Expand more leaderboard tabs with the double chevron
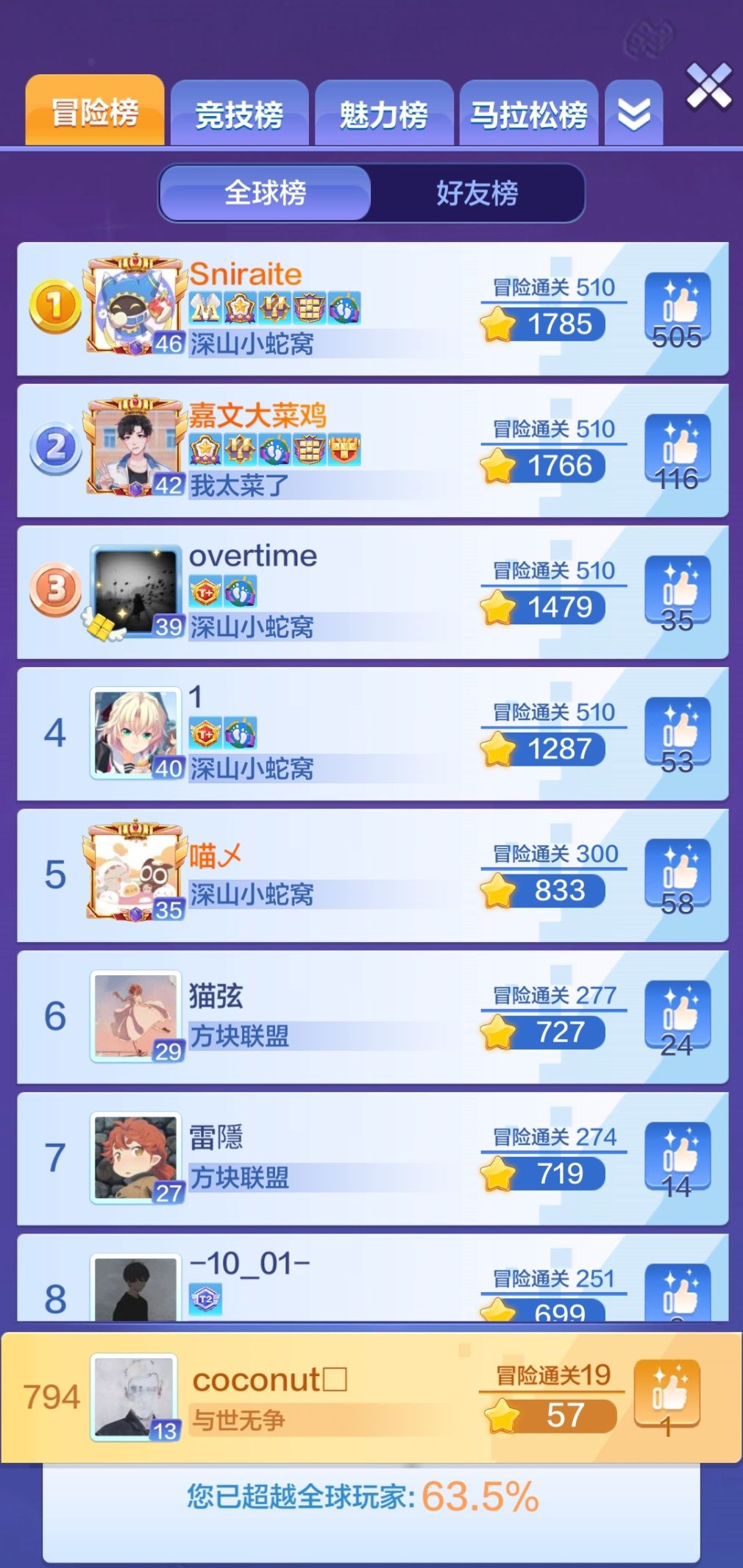Screen dimensions: 743x1568 [633, 115]
